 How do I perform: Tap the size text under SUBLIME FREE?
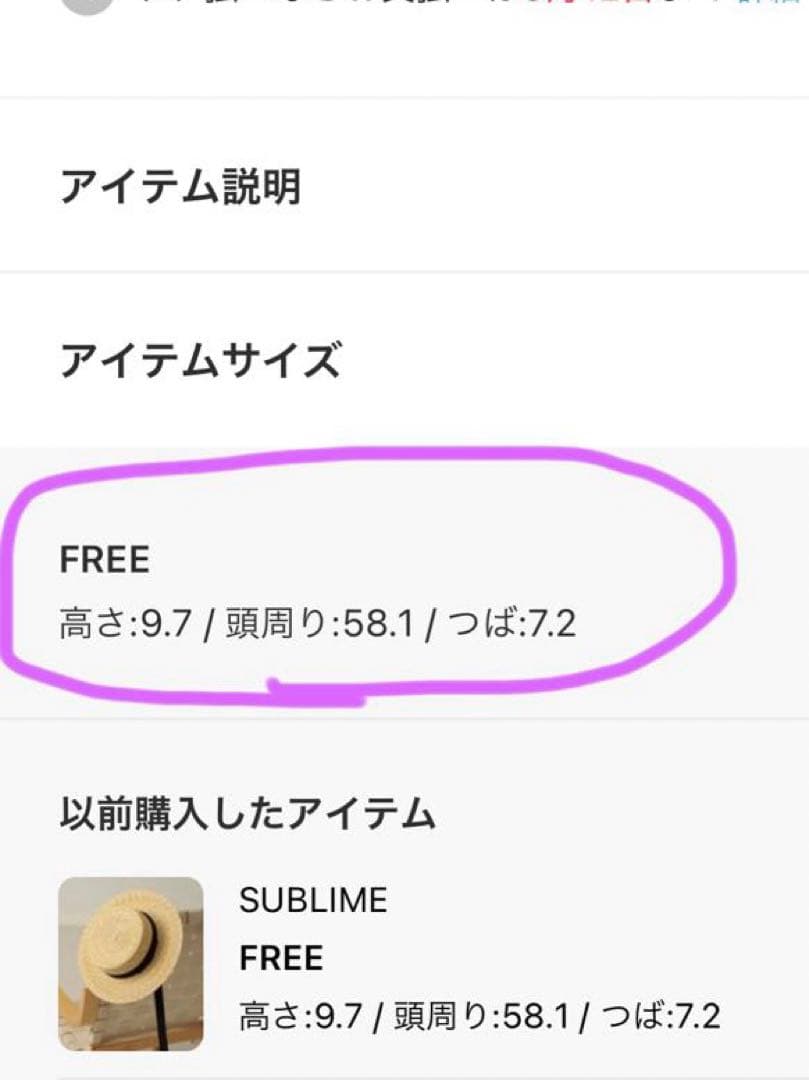coord(480,1012)
